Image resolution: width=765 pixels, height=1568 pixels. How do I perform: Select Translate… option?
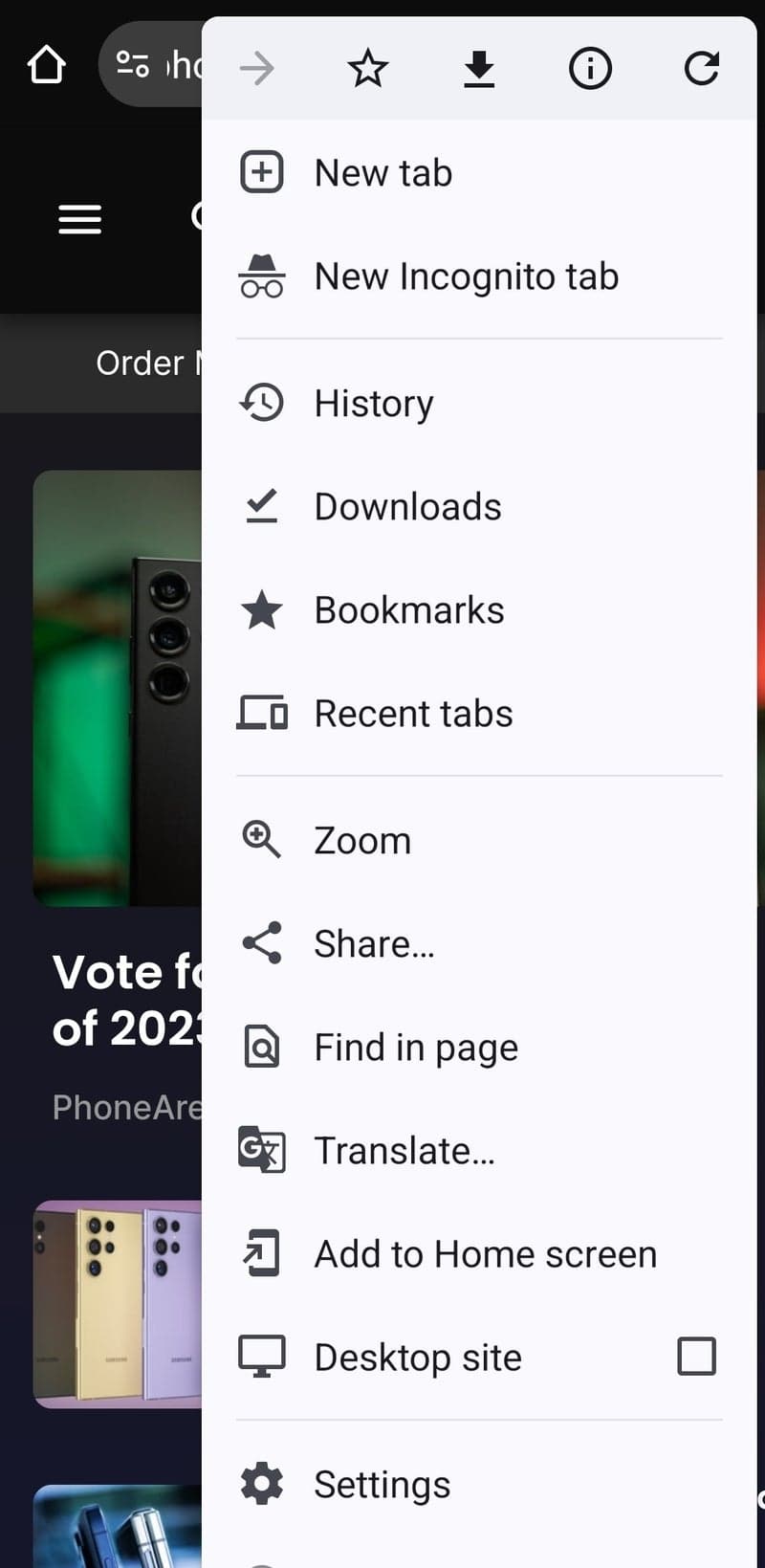click(x=404, y=1151)
